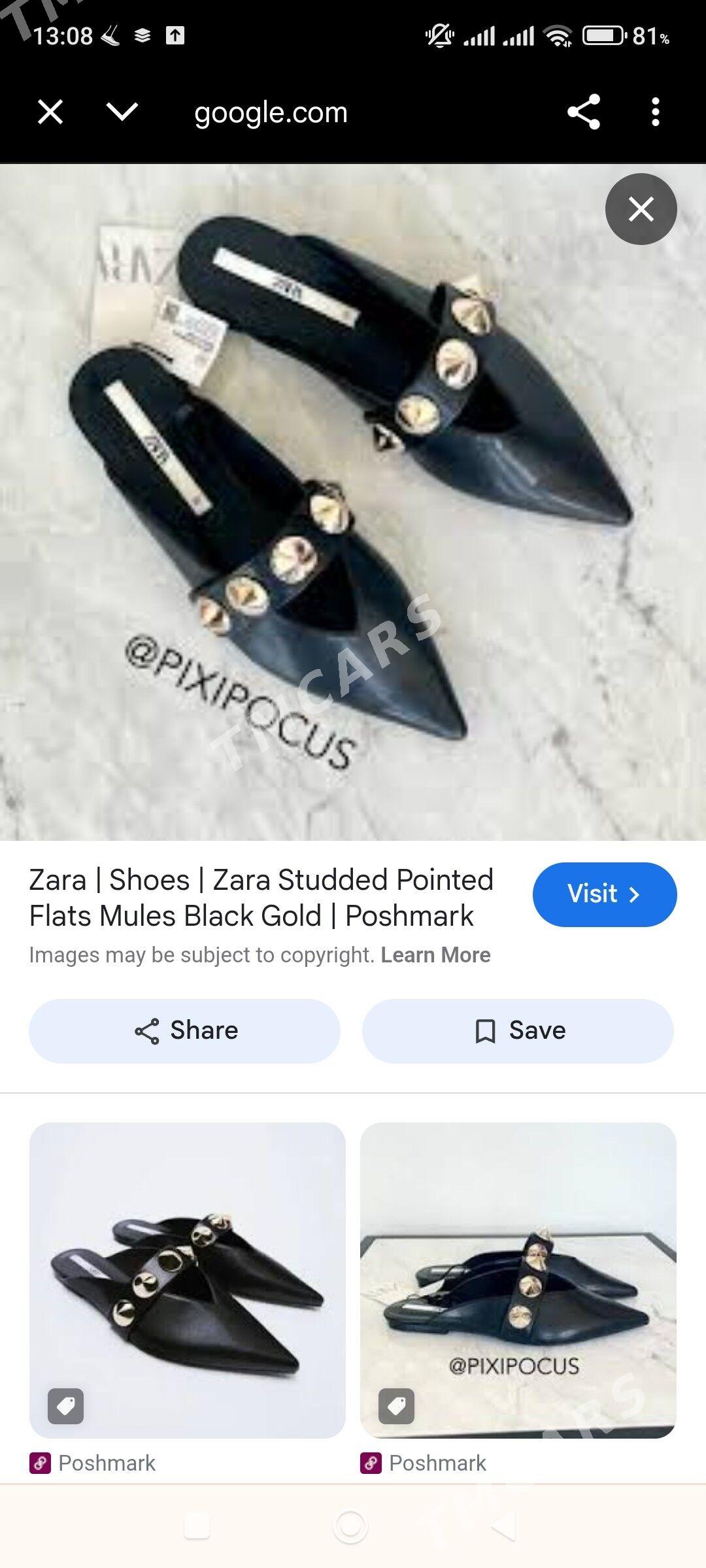Visit the Poshmark listing page
Image resolution: width=706 pixels, height=1568 pixels.
604,894
